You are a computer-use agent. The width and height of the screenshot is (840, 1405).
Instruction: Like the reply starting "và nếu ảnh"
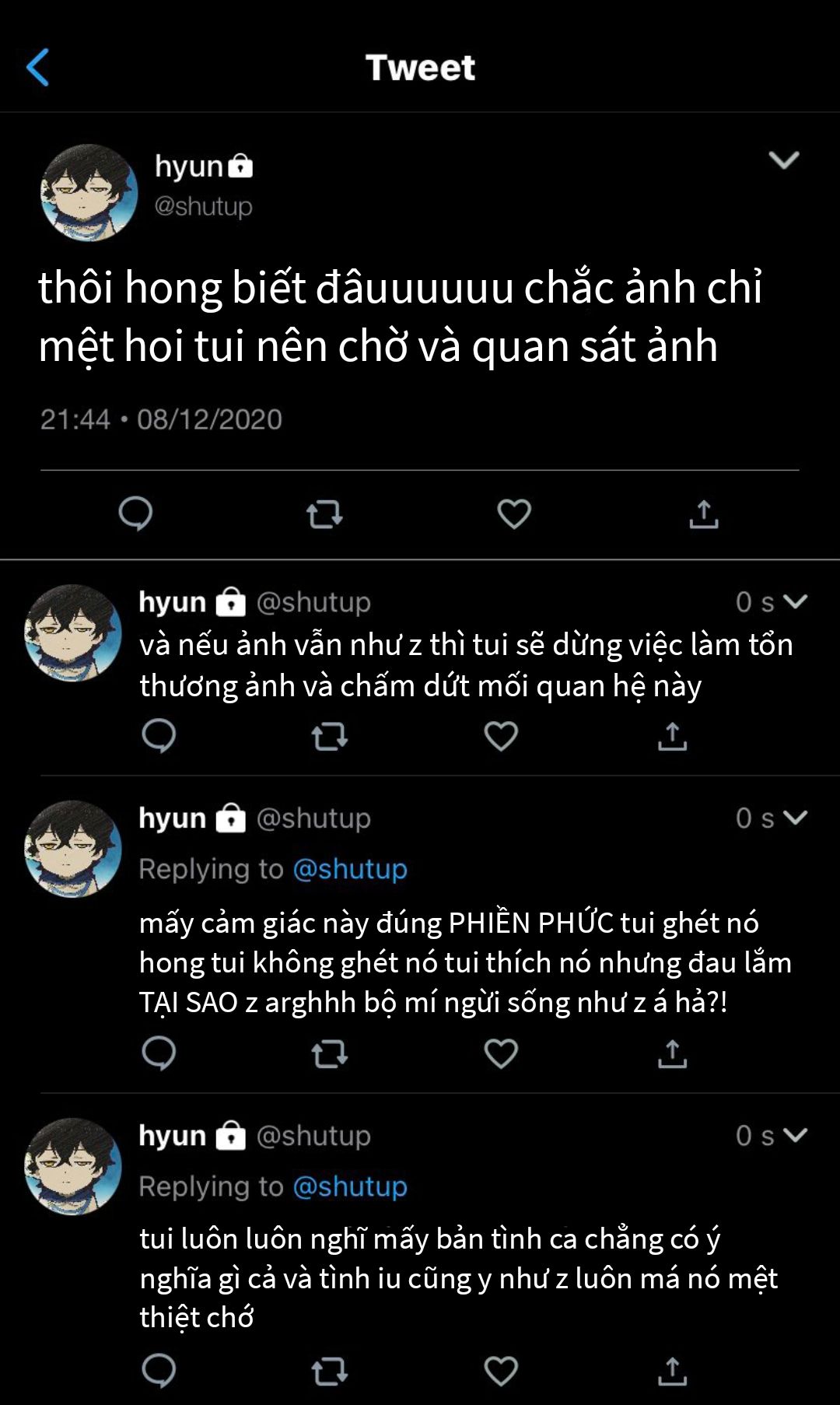(x=501, y=736)
